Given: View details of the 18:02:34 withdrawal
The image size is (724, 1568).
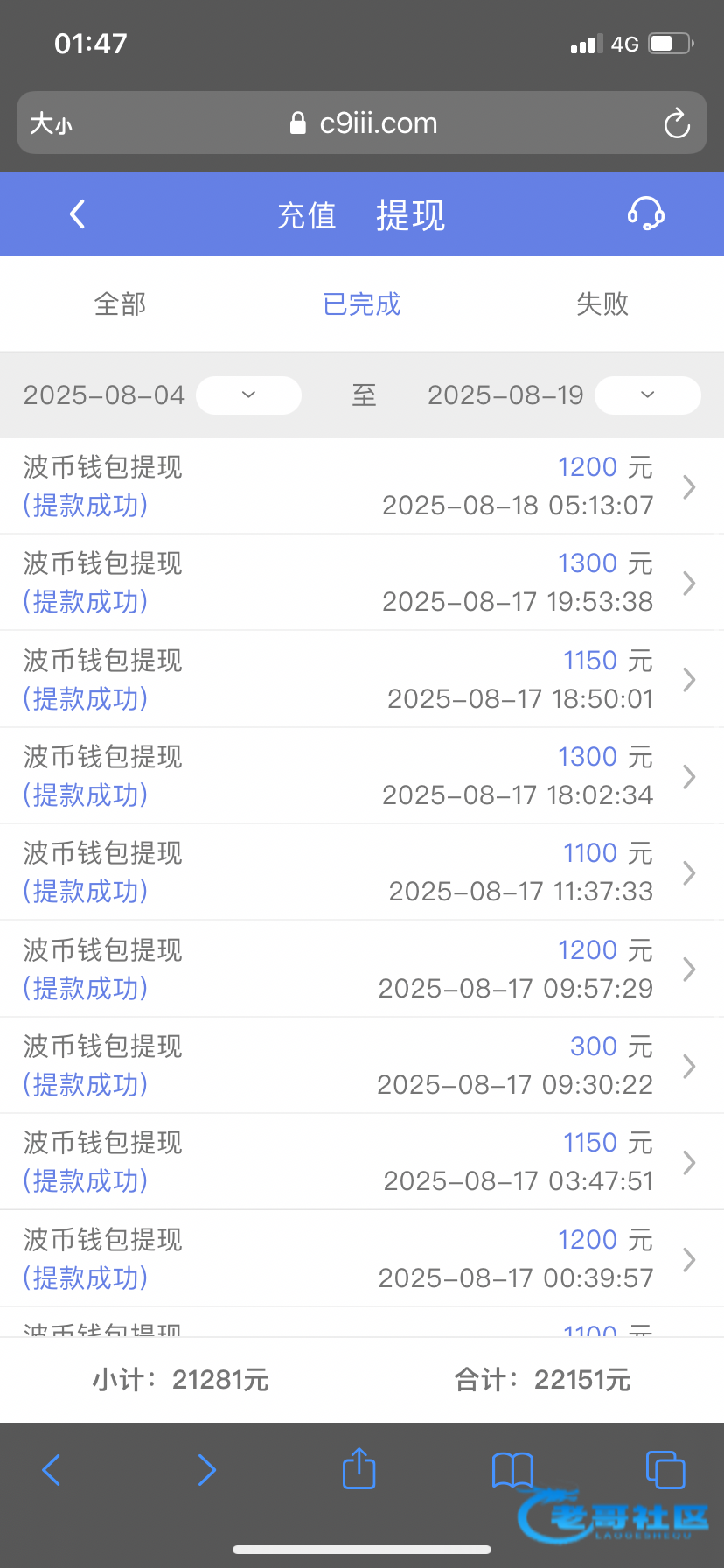Looking at the screenshot, I should 362,776.
